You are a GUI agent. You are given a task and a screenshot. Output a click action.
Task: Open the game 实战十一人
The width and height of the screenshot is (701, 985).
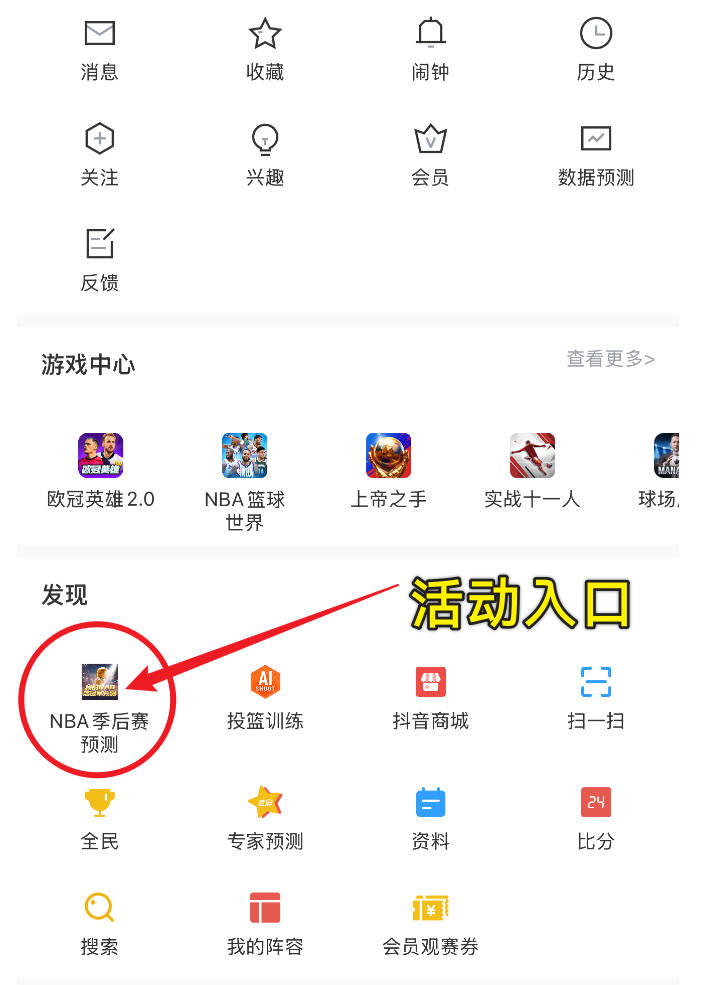click(x=532, y=468)
